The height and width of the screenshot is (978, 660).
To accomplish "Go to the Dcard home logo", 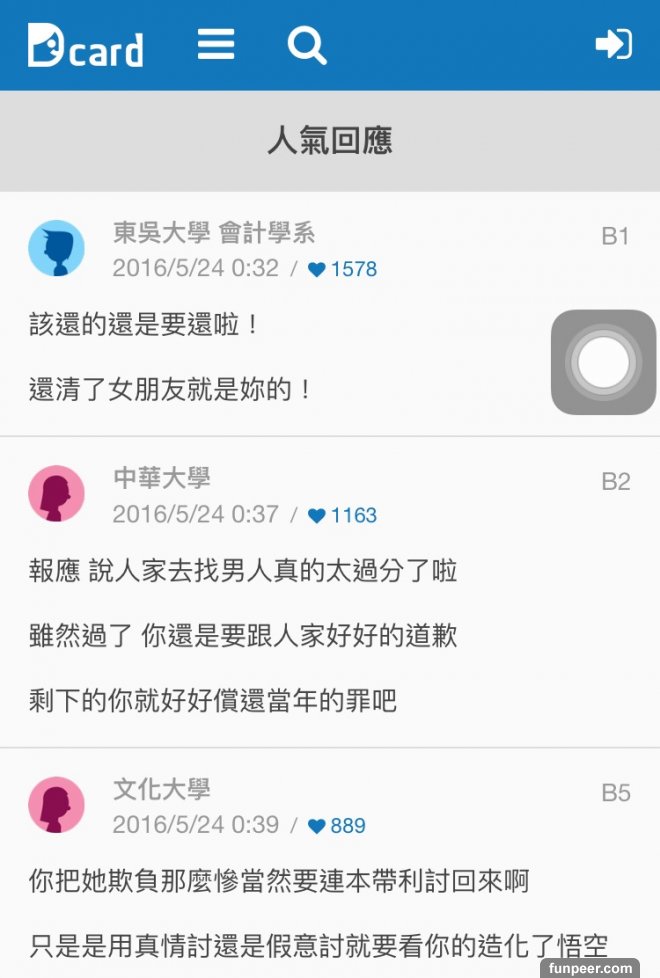I will pyautogui.click(x=85, y=46).
